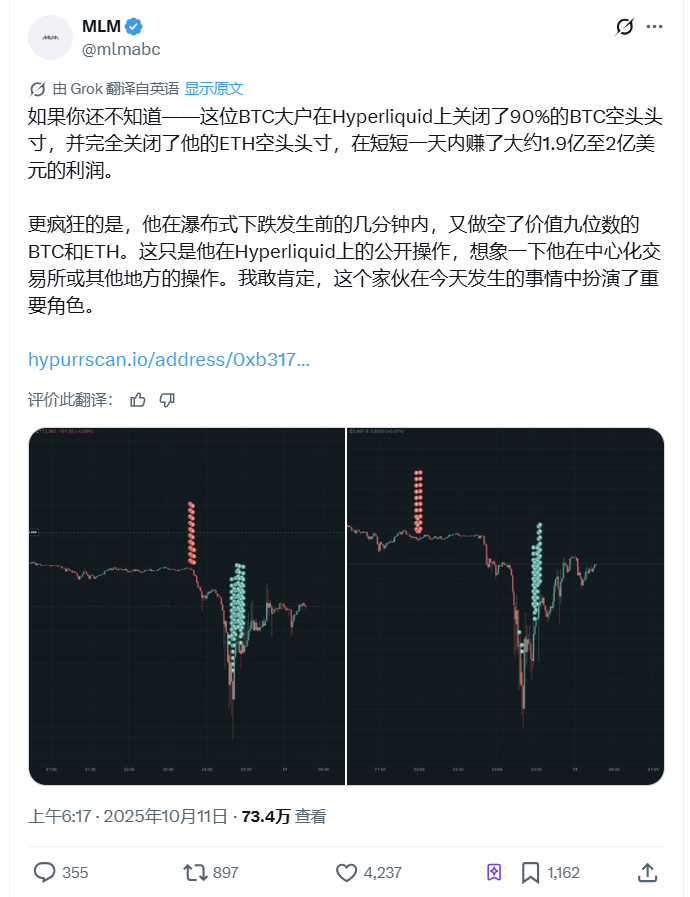Viewport: 690px width, 897px height.
Task: Open MLM's profile picture
Action: (x=49, y=37)
